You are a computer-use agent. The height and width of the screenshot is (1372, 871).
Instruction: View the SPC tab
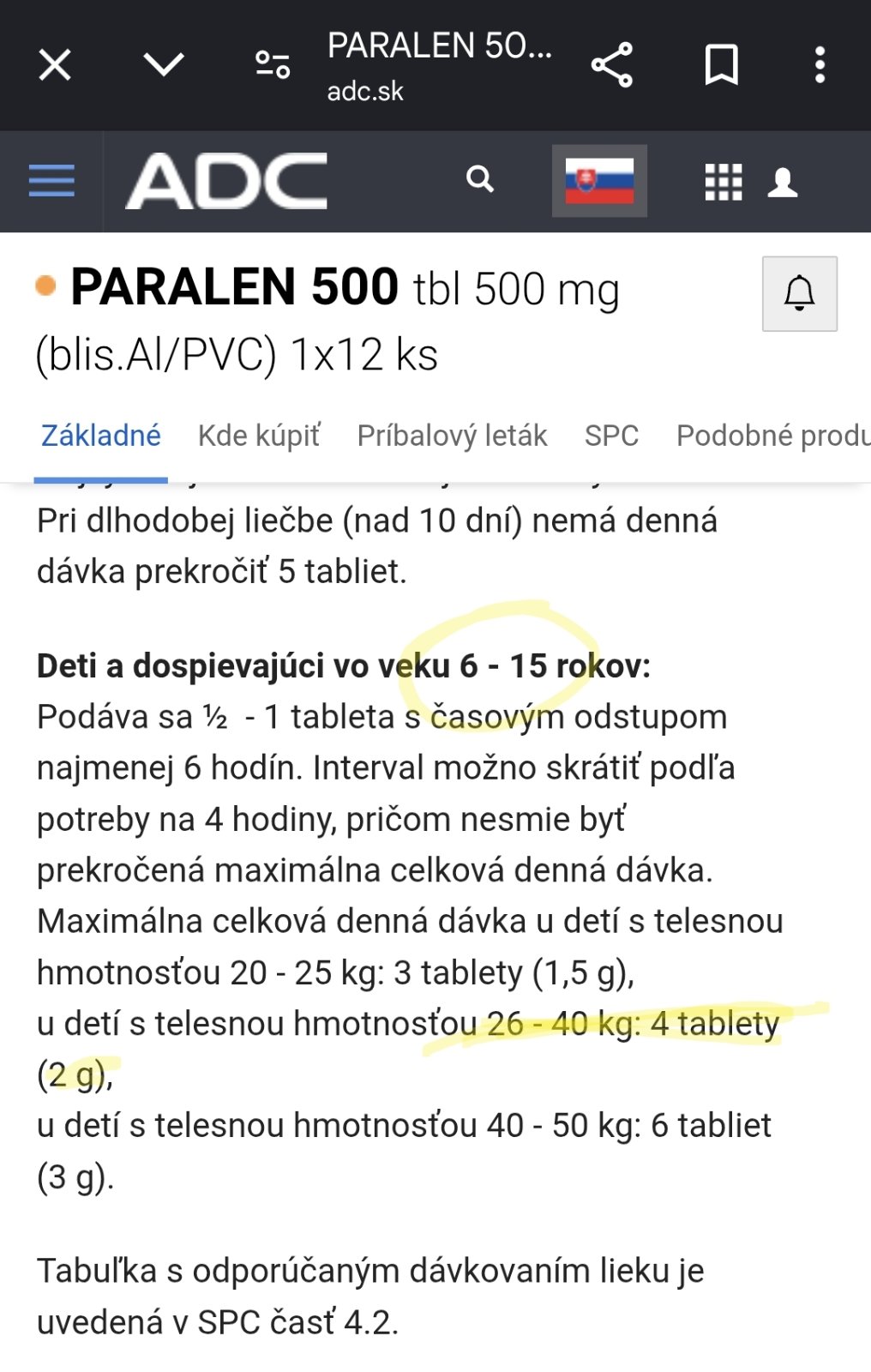click(x=611, y=436)
